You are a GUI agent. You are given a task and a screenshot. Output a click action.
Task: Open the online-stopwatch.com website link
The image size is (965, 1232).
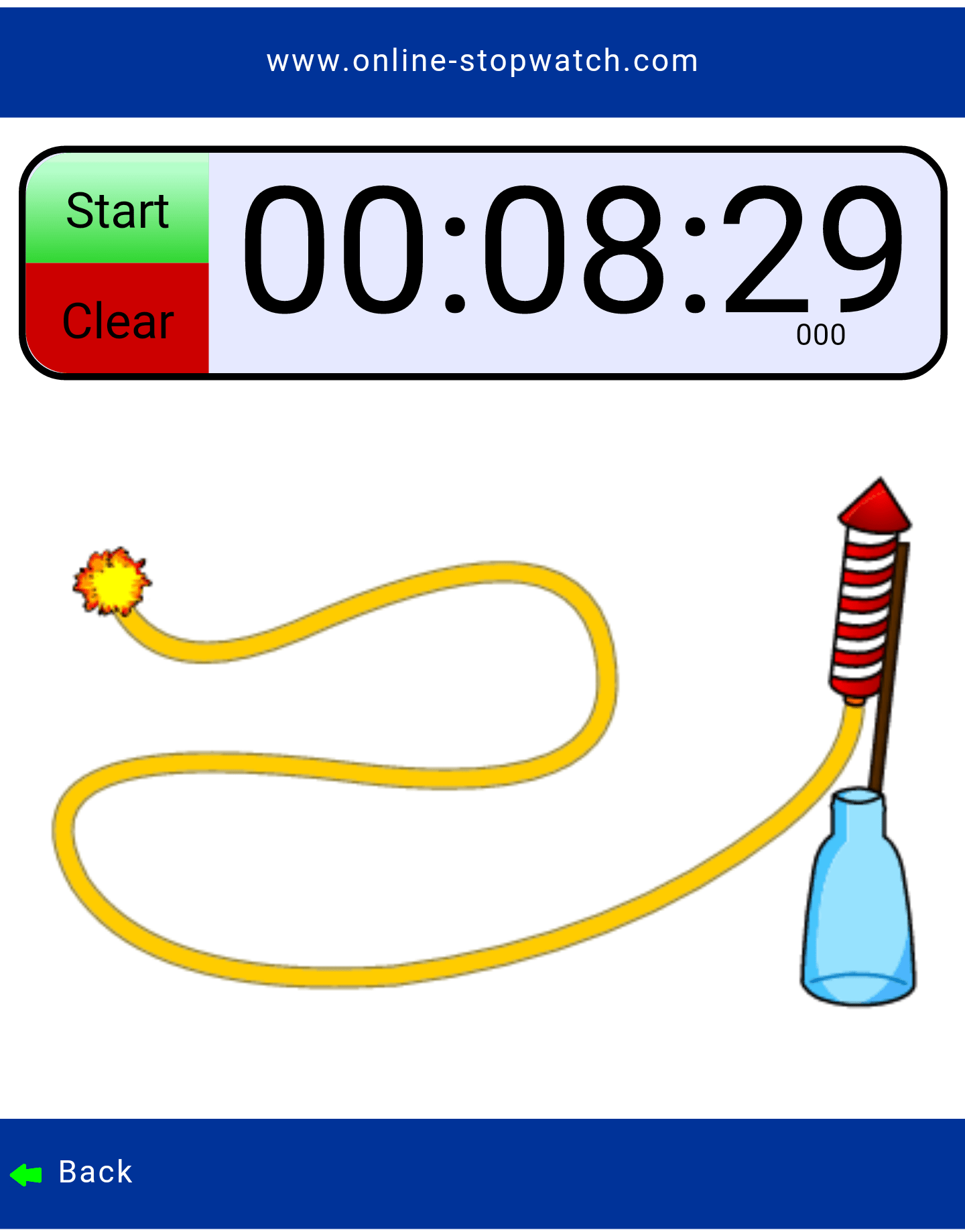[482, 61]
